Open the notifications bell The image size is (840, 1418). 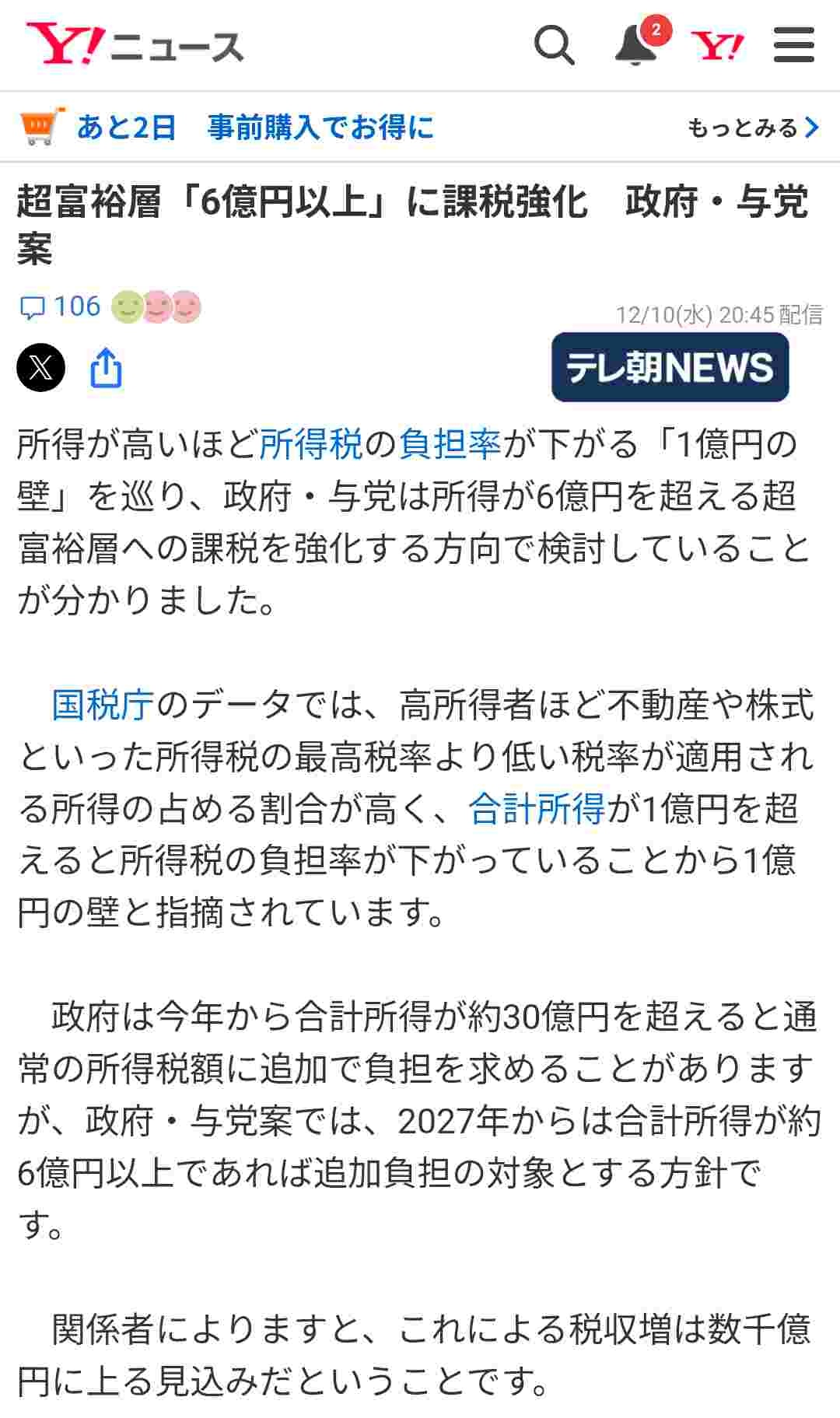636,46
